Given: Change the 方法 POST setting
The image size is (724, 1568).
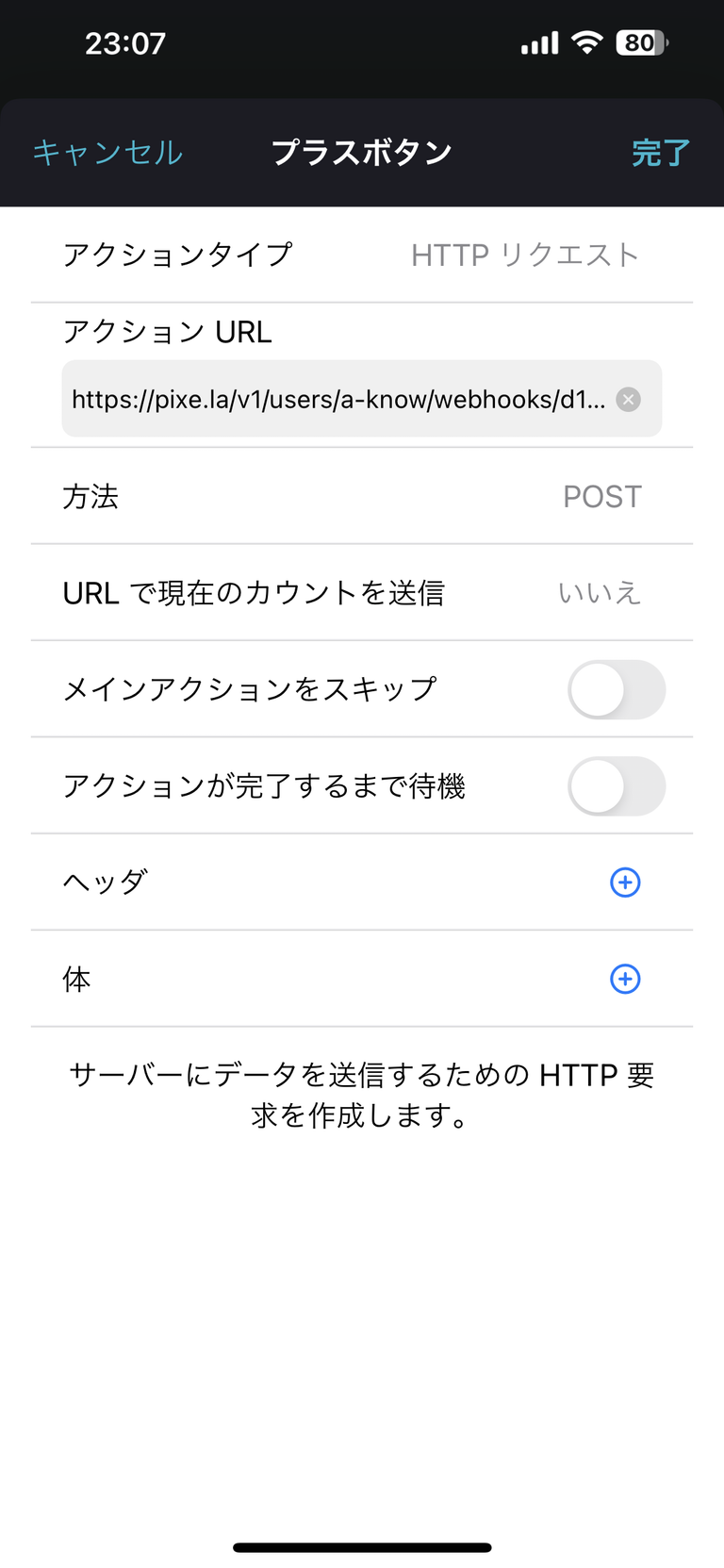Looking at the screenshot, I should tap(362, 497).
